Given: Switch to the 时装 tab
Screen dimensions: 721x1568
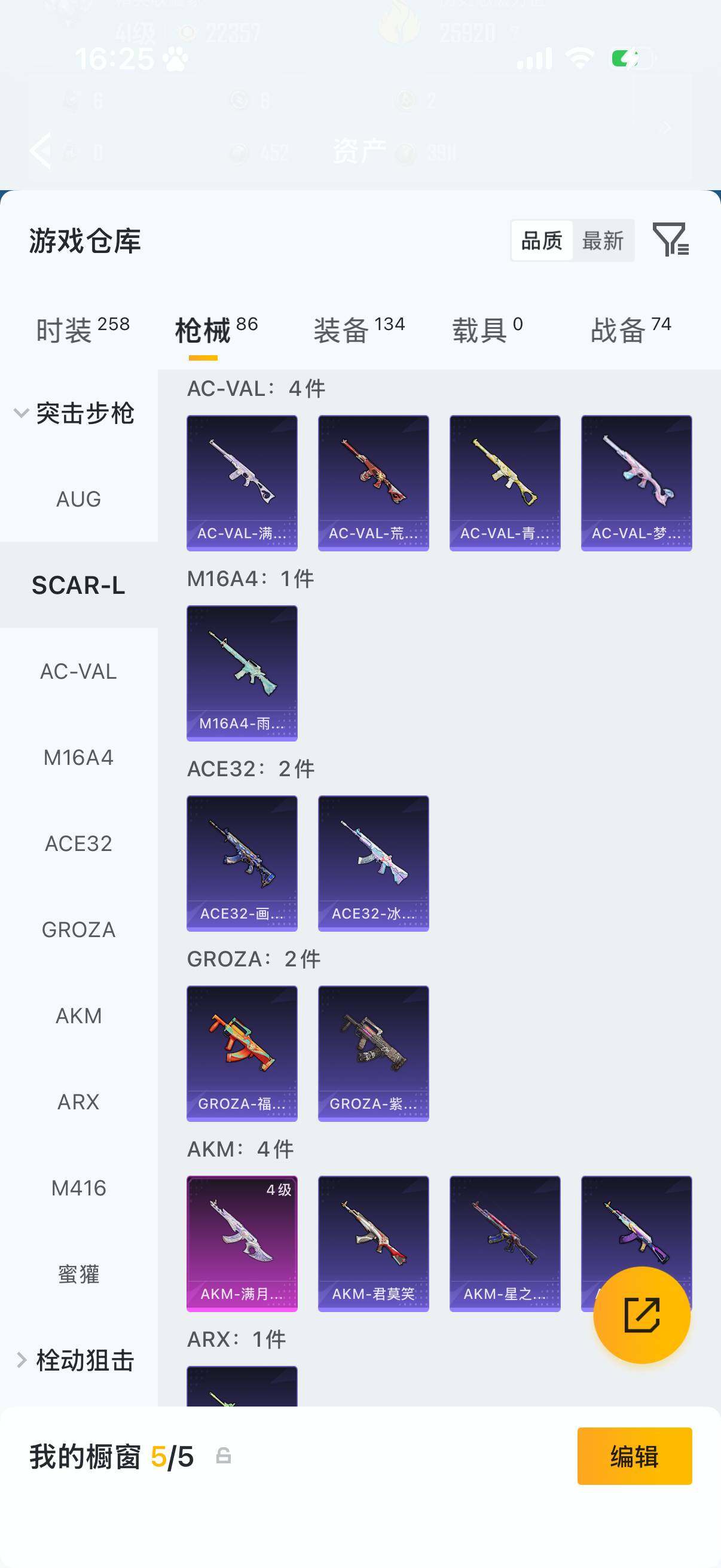Looking at the screenshot, I should 83,330.
